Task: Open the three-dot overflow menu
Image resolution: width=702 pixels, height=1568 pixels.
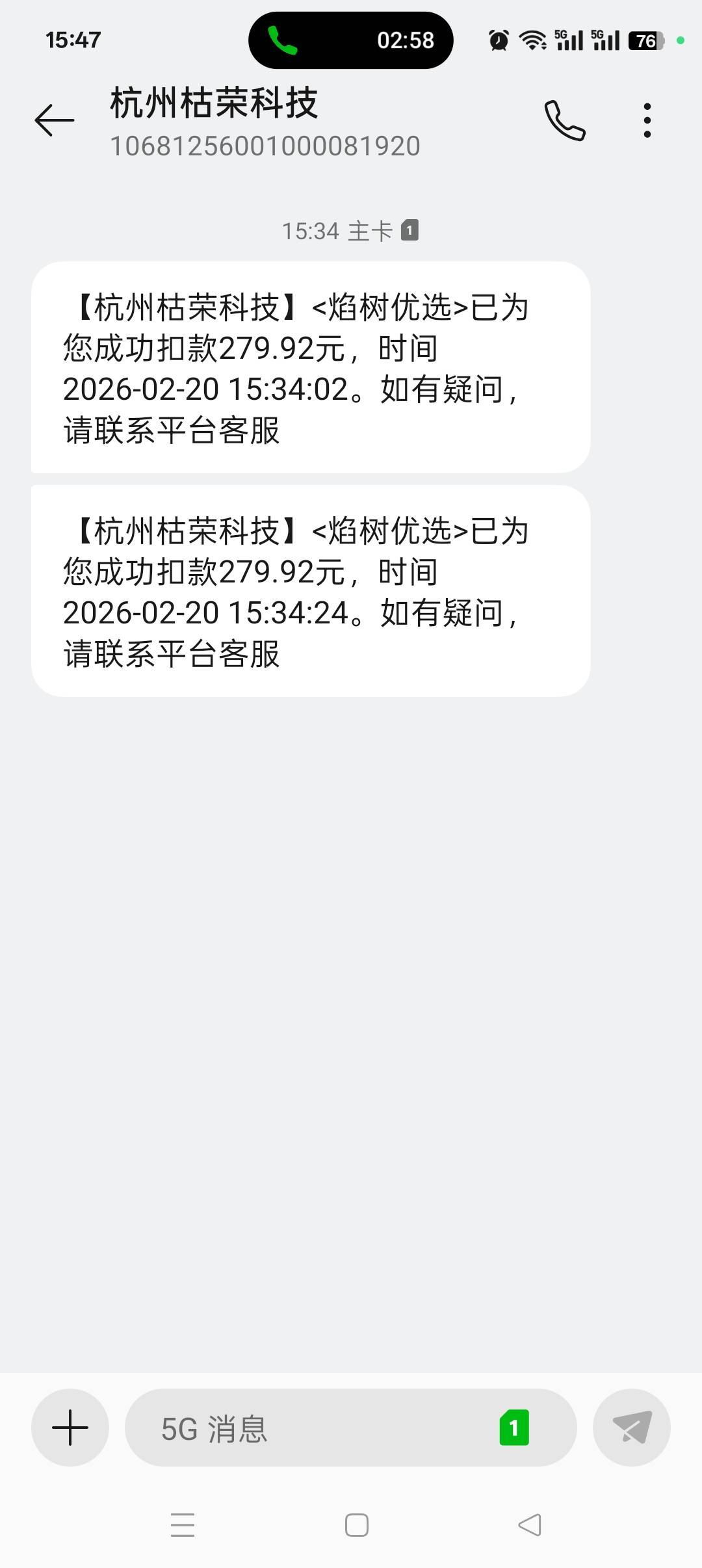Action: (x=647, y=120)
